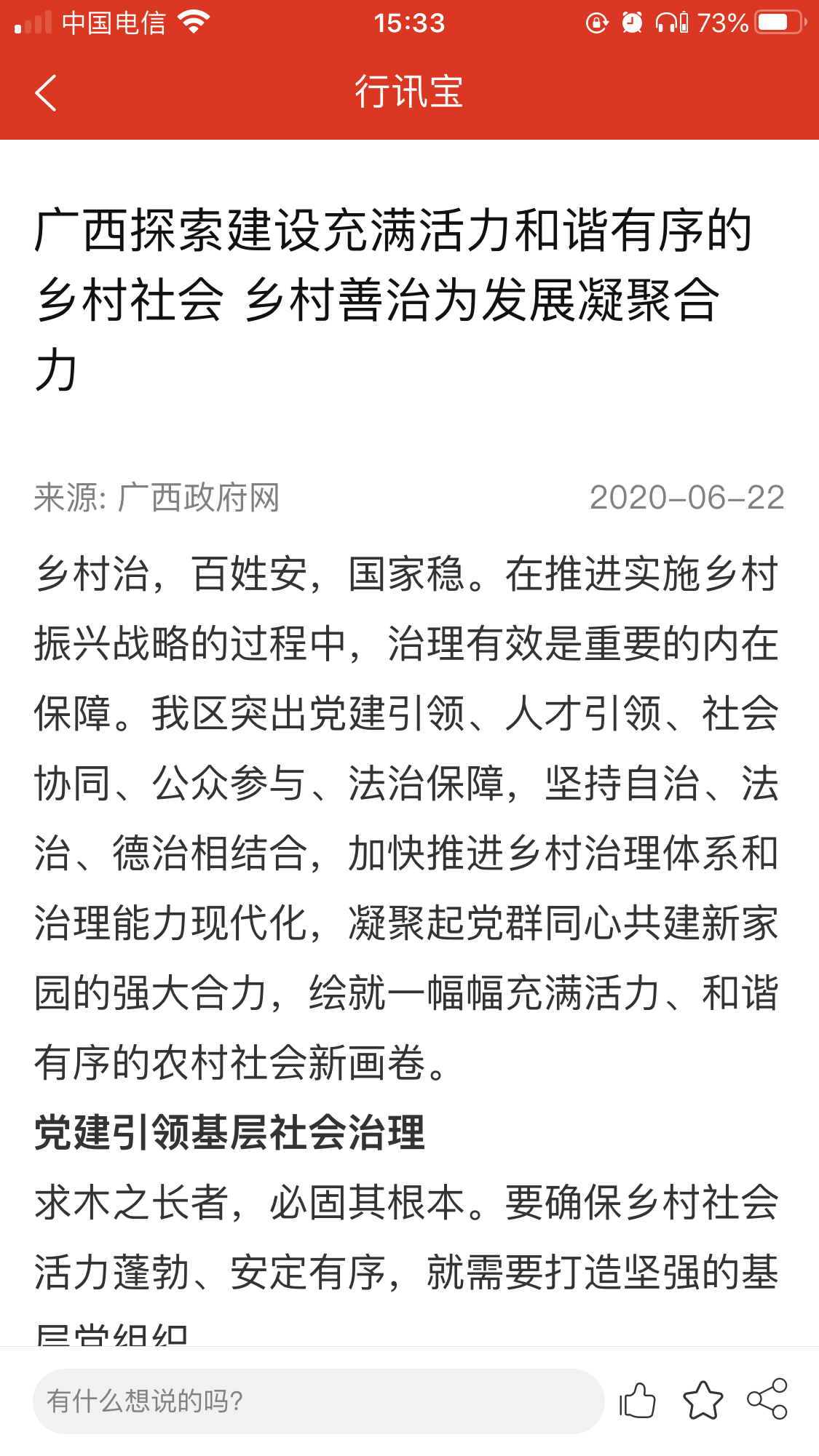Like this article with the thumbs-up icon

pyautogui.click(x=638, y=1400)
